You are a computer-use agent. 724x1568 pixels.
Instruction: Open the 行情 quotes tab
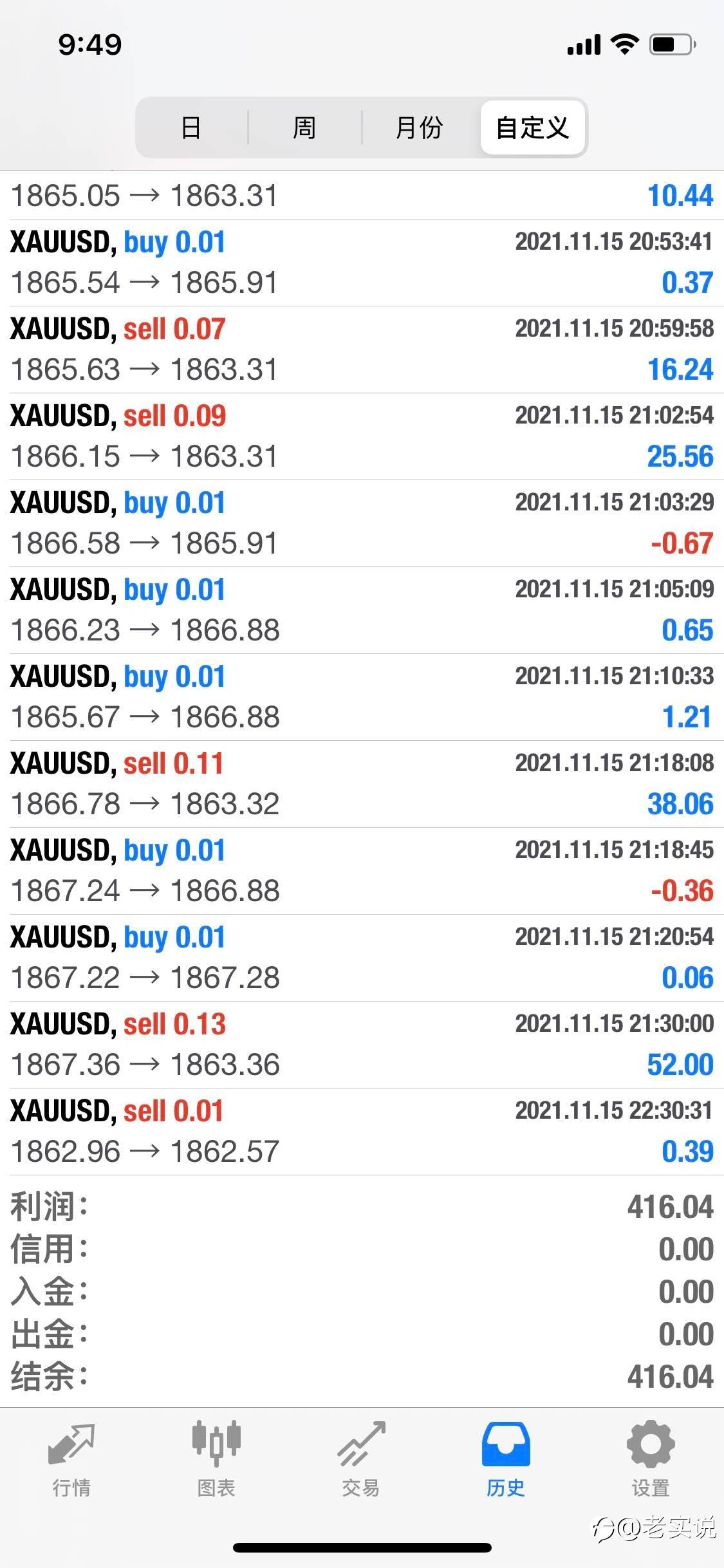[71, 1460]
